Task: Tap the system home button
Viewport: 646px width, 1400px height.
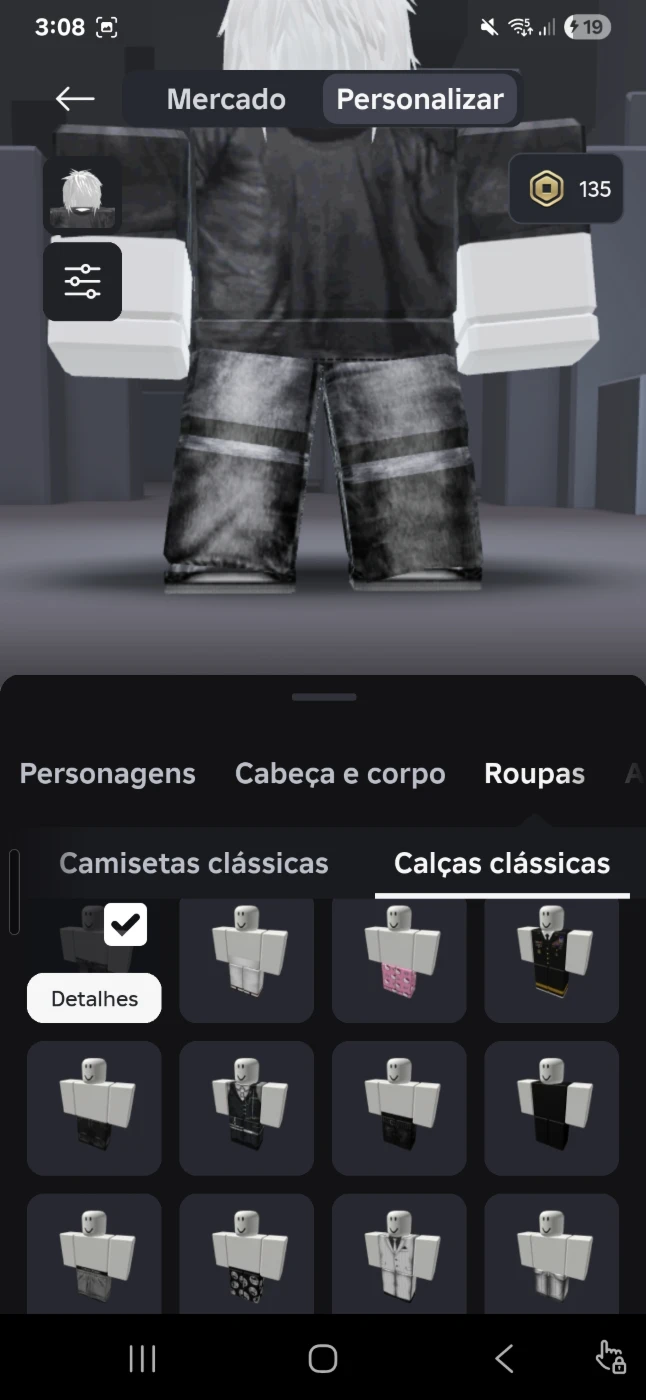Action: [323, 1358]
